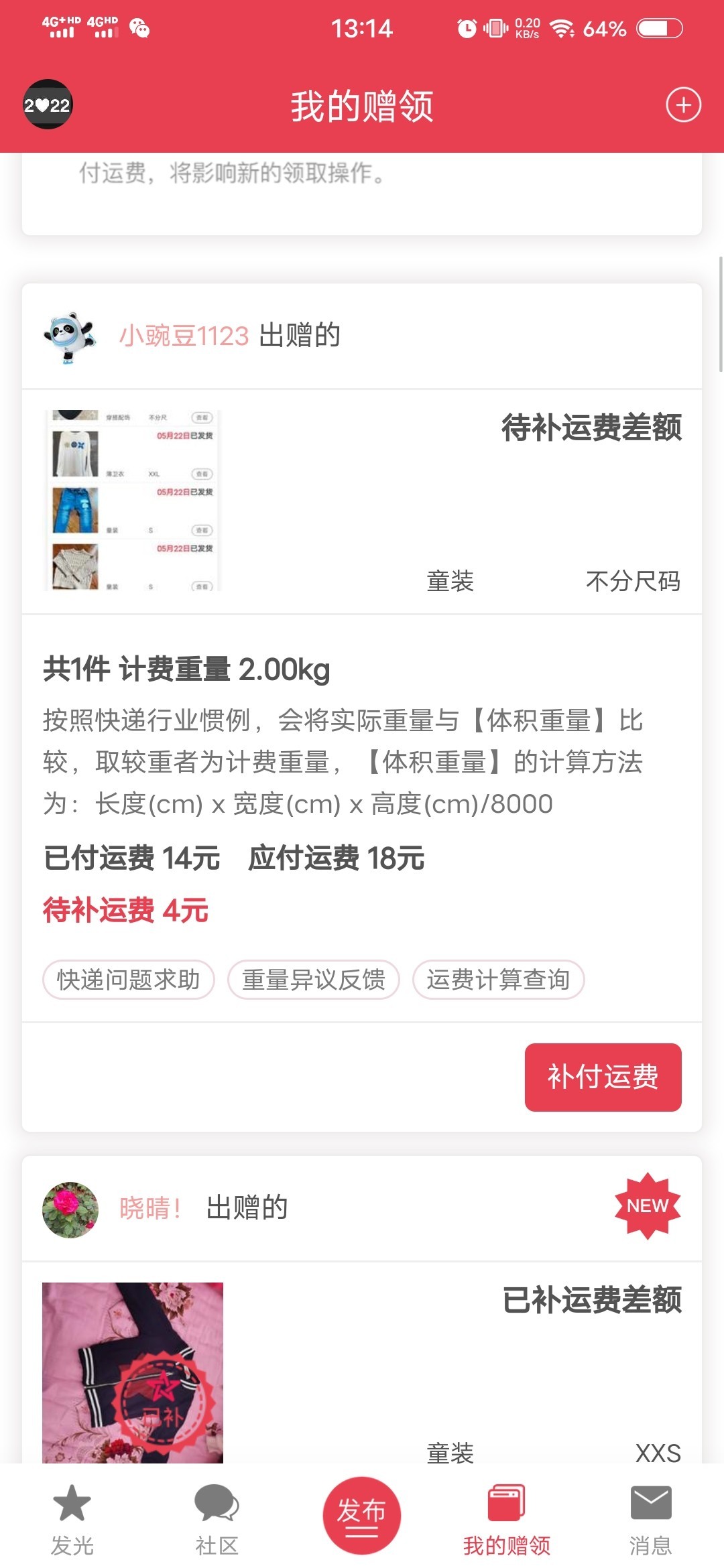724x1568 pixels.
Task: Open the 运费计算查询 chip
Action: [498, 980]
